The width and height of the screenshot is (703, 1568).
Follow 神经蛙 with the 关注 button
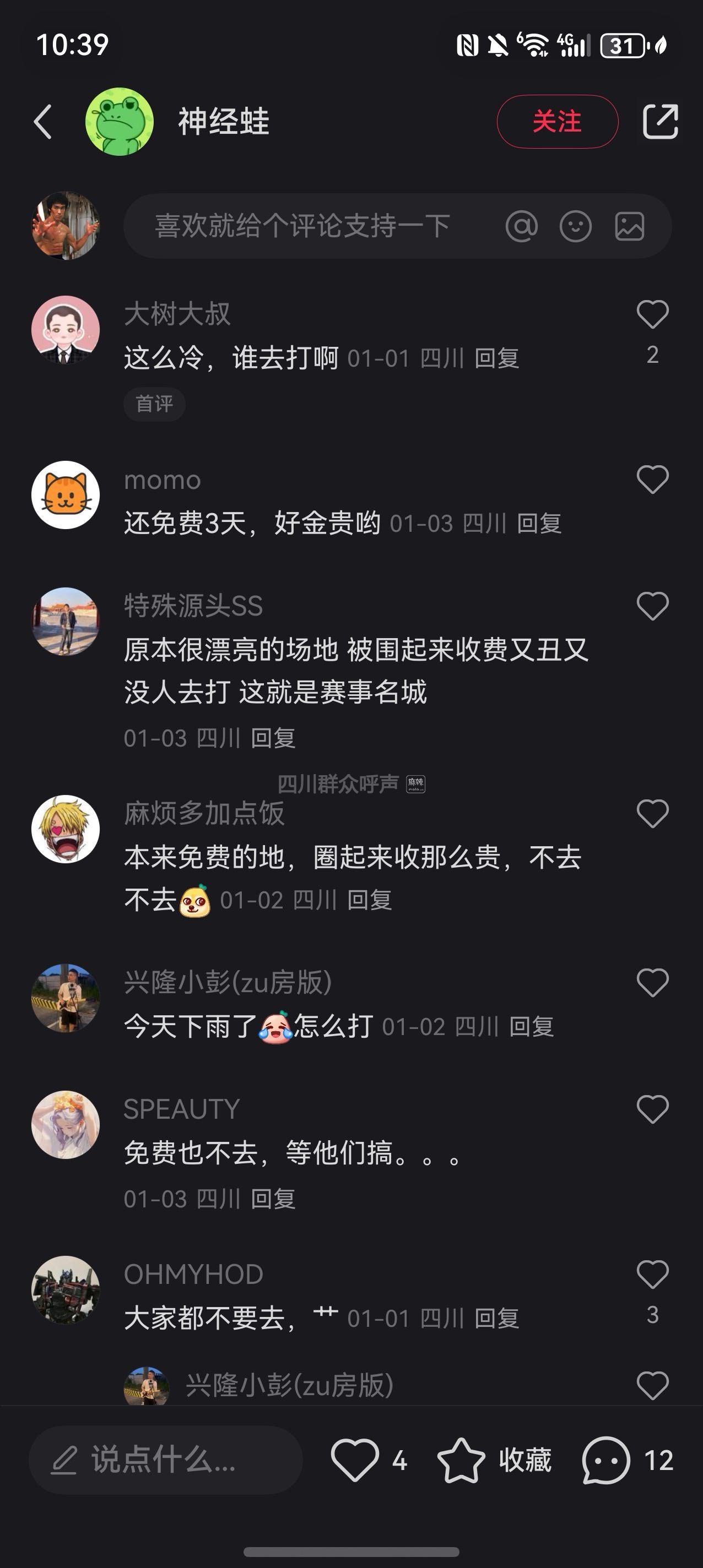coord(557,122)
